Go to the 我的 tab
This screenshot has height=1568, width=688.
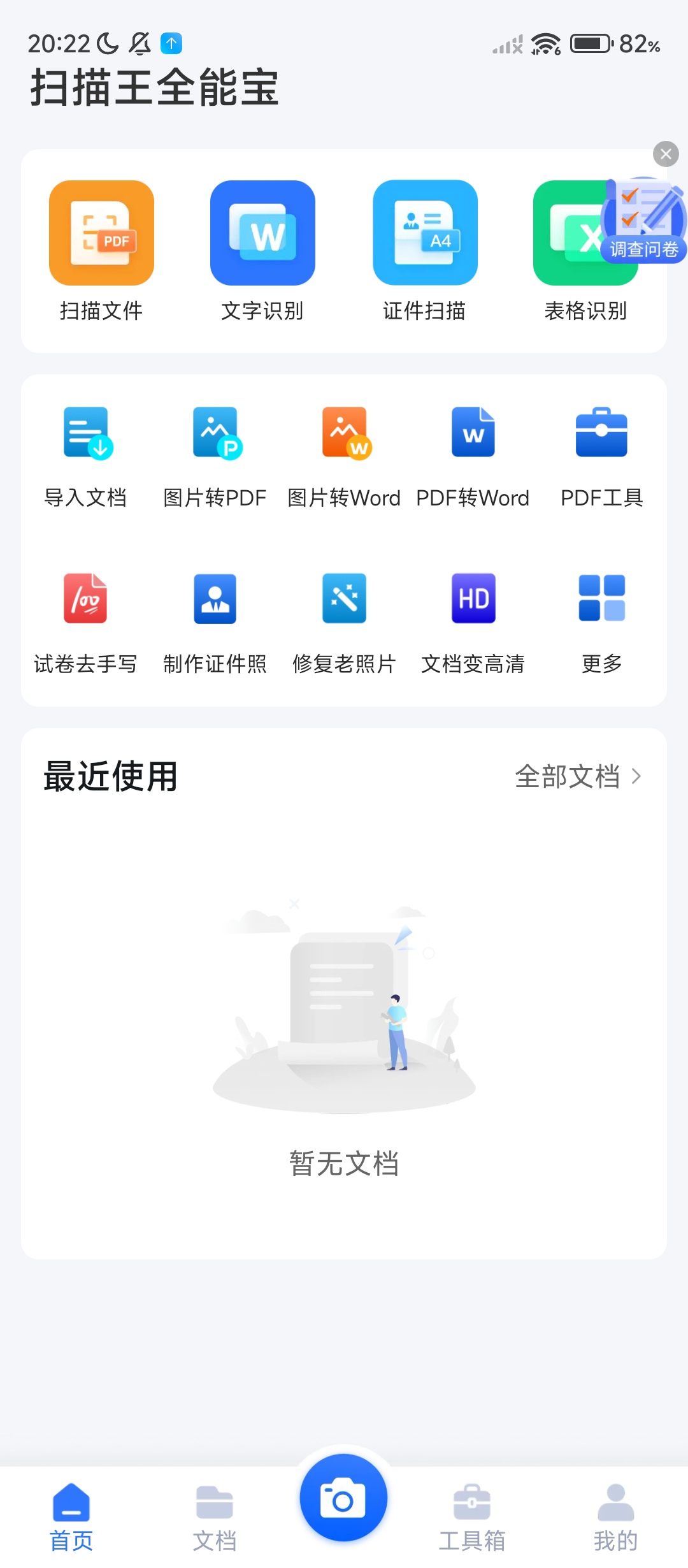(615, 1518)
